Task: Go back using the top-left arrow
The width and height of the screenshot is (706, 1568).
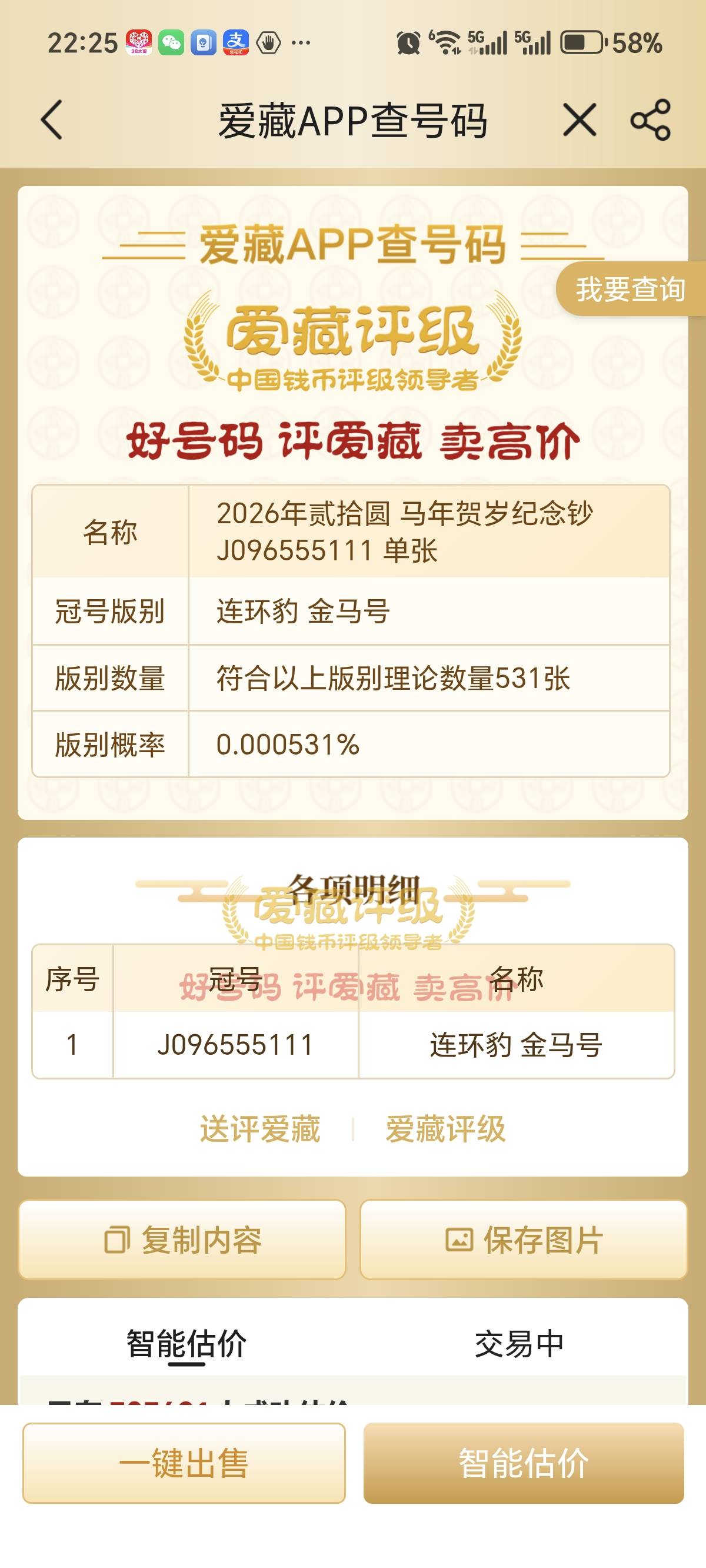Action: point(52,120)
